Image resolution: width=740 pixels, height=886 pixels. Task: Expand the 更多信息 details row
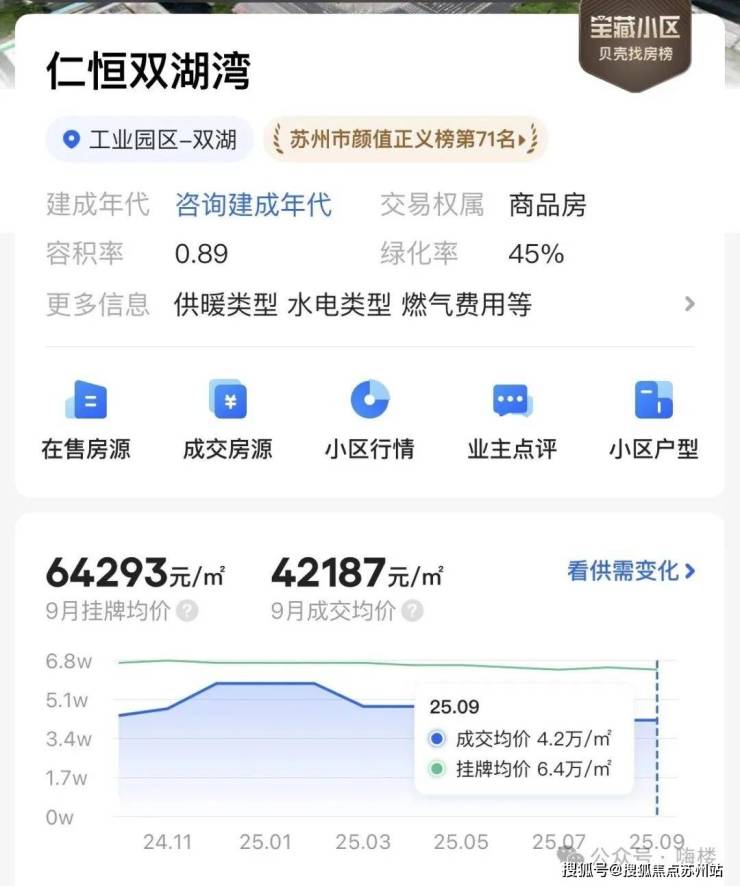point(370,304)
